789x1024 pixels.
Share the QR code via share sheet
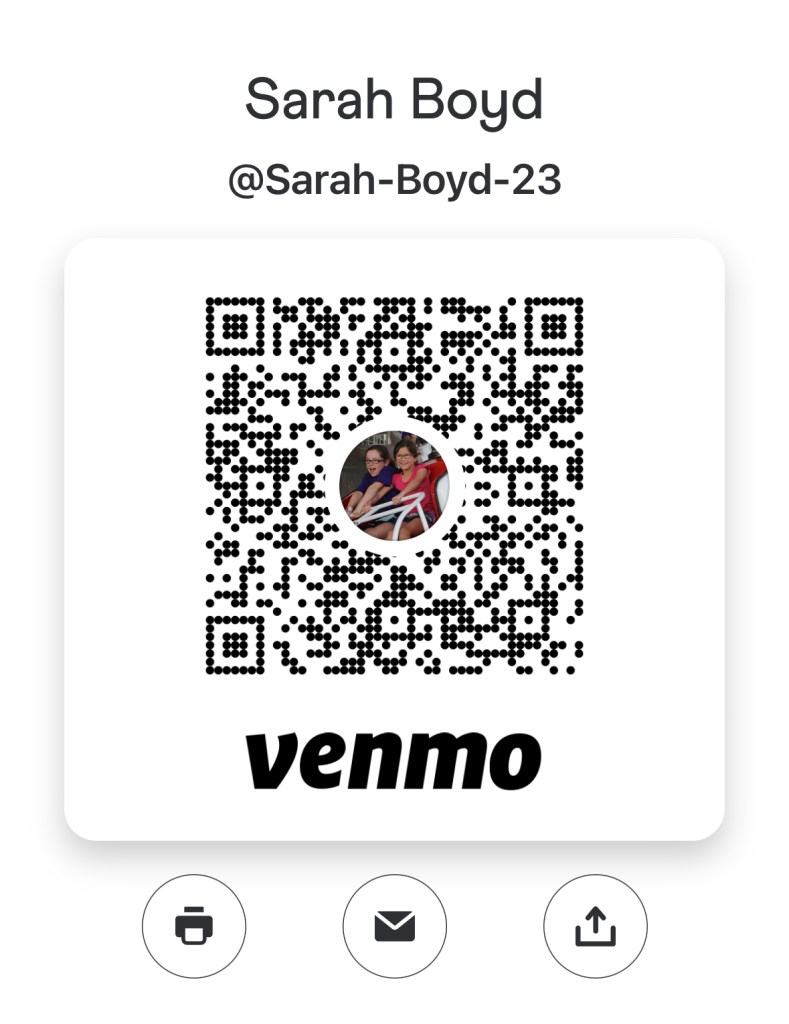coord(595,926)
